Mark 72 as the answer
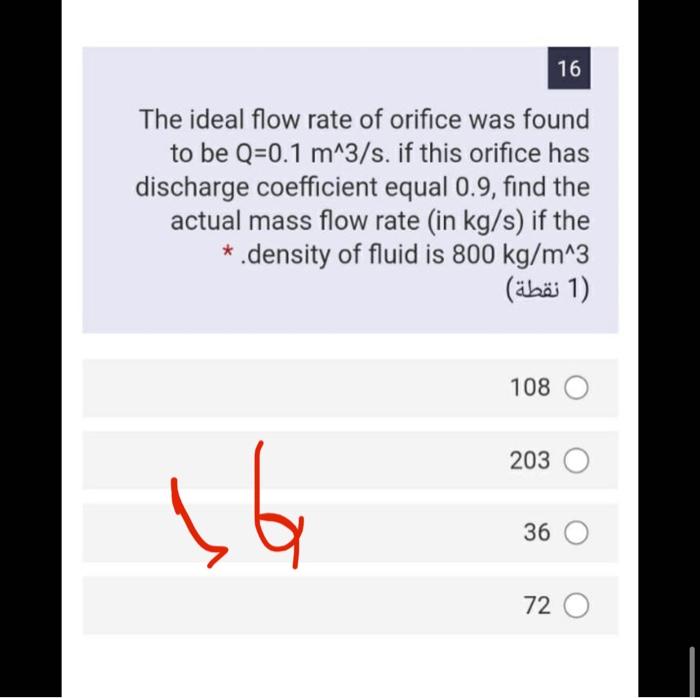This screenshot has height=698, width=700. (x=577, y=606)
